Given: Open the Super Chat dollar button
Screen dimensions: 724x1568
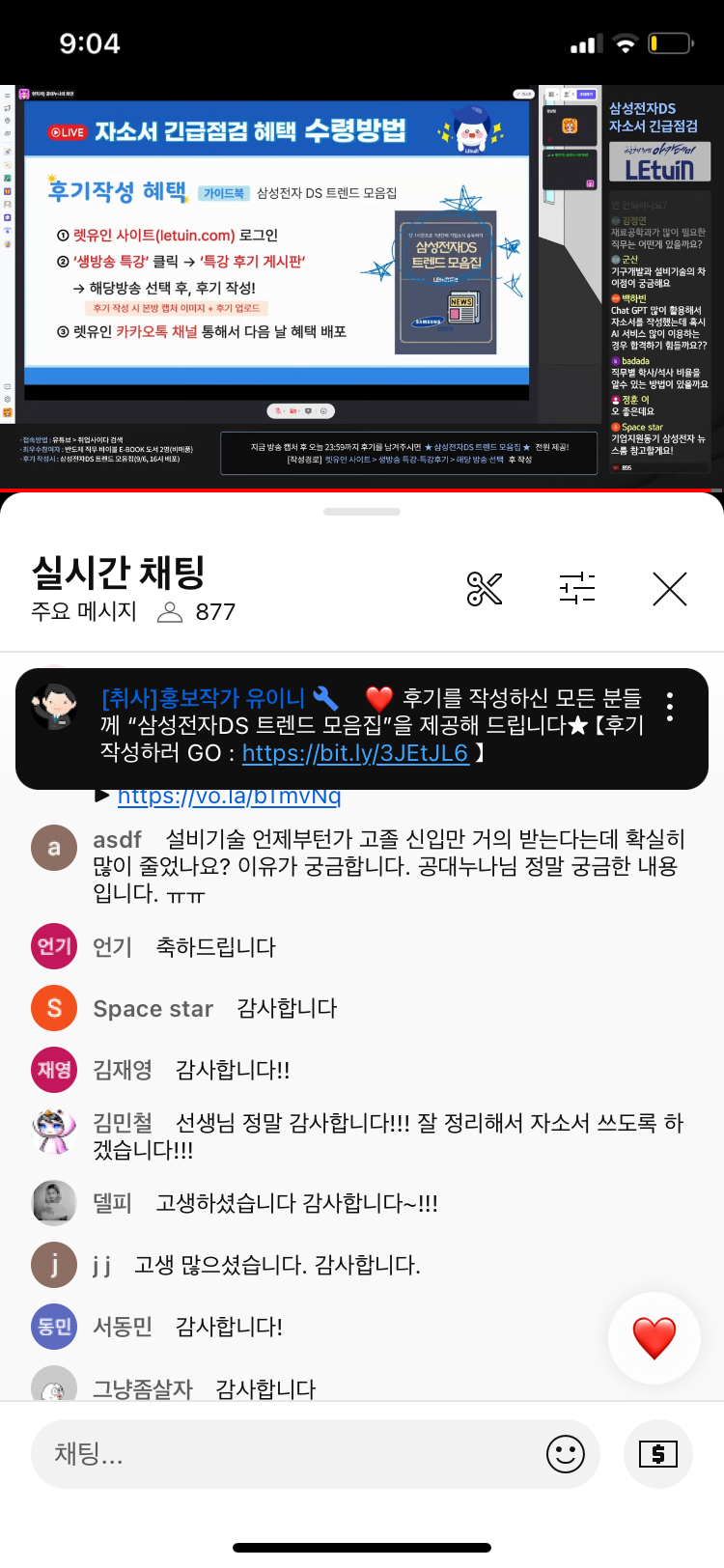Looking at the screenshot, I should point(658,1453).
